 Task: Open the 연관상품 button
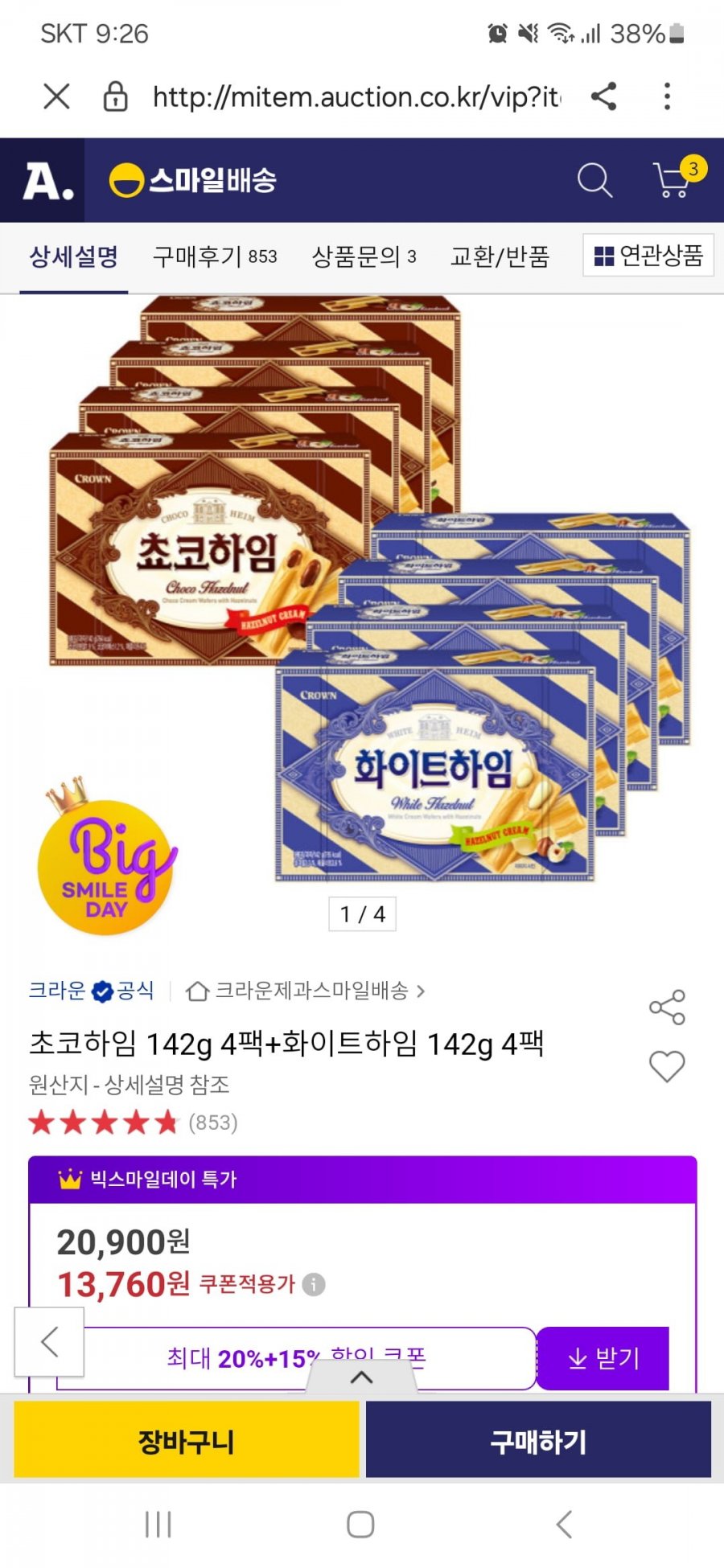[x=648, y=256]
